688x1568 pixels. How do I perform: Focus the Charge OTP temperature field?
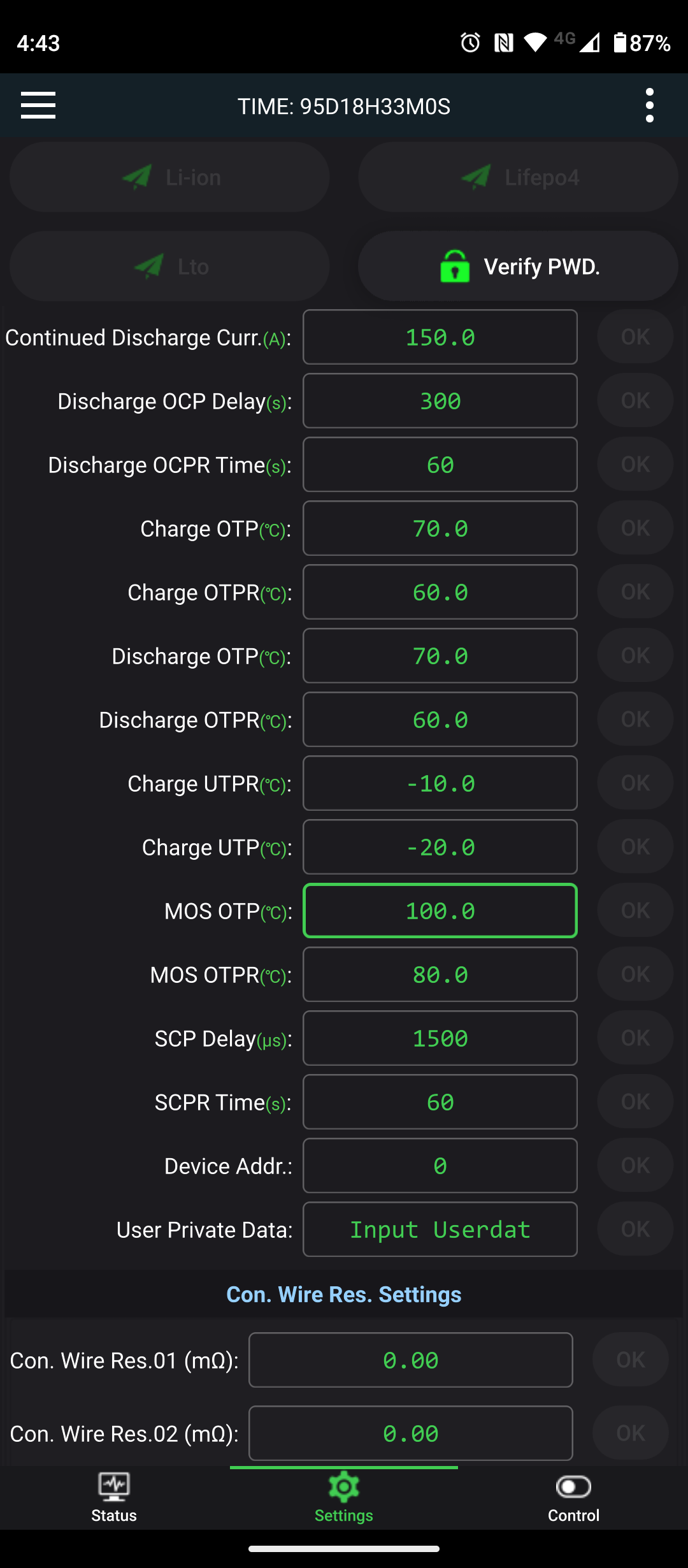[x=440, y=528]
